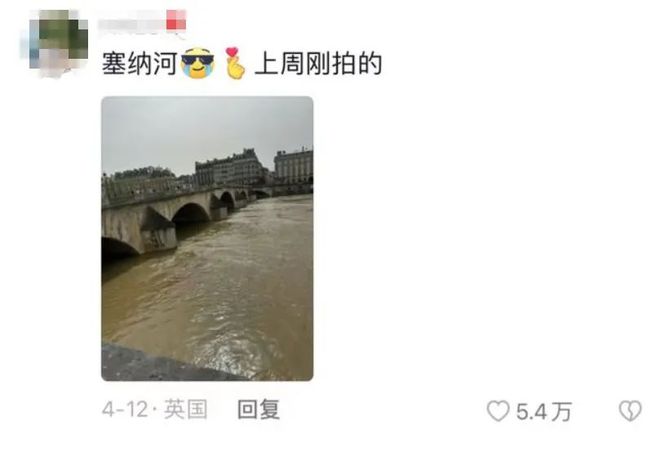
Task: Dislike this comment with the broken heart icon
Action: 629,411
